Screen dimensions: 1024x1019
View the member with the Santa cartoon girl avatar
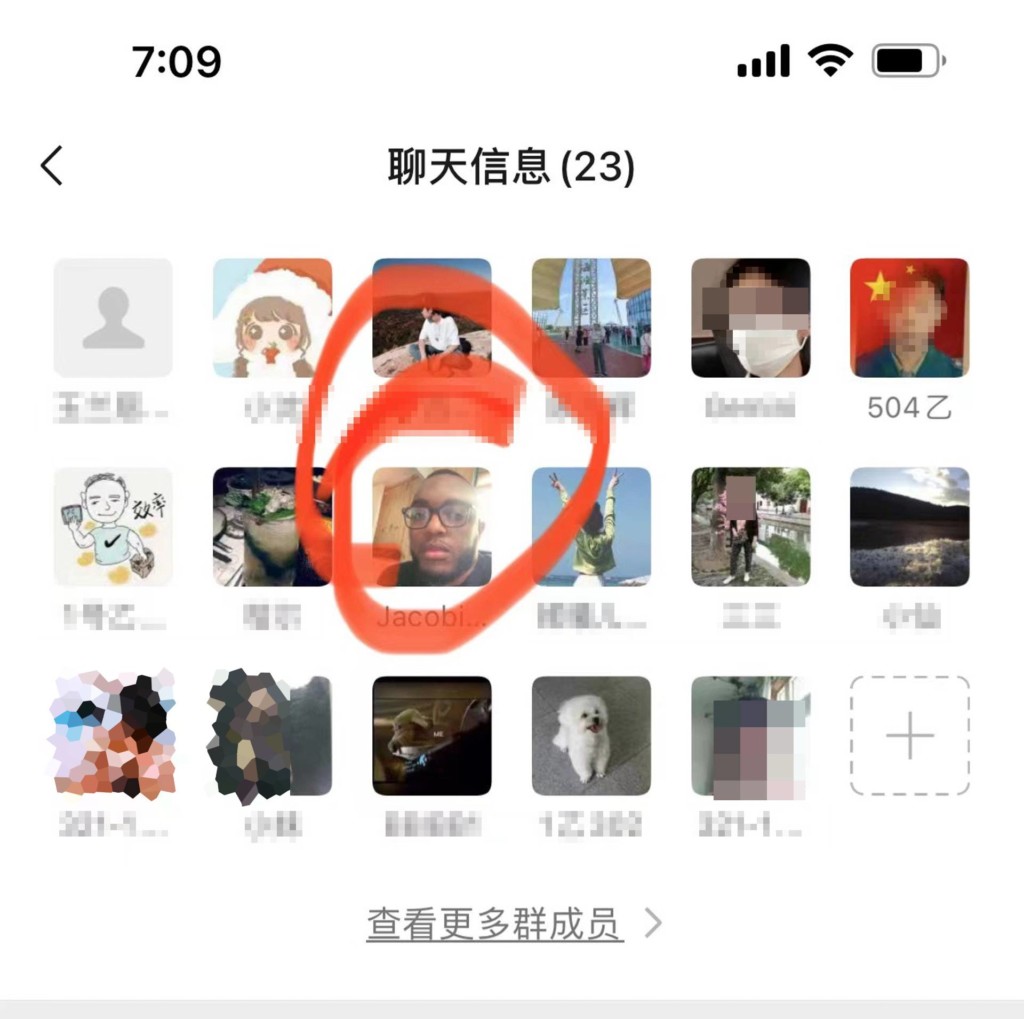272,318
